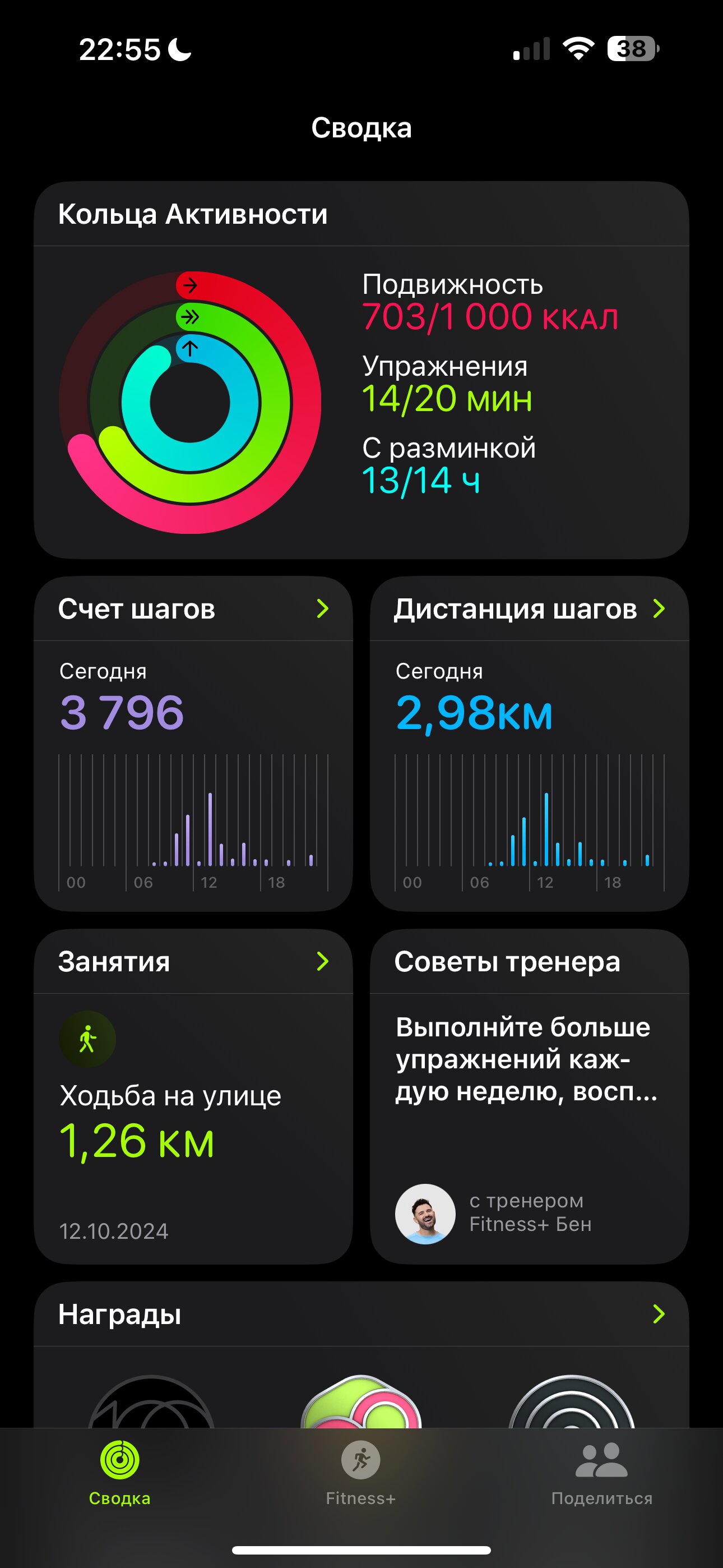Screen dimensions: 723x1568
Task: Open the Счет шагов card
Action: [193, 743]
